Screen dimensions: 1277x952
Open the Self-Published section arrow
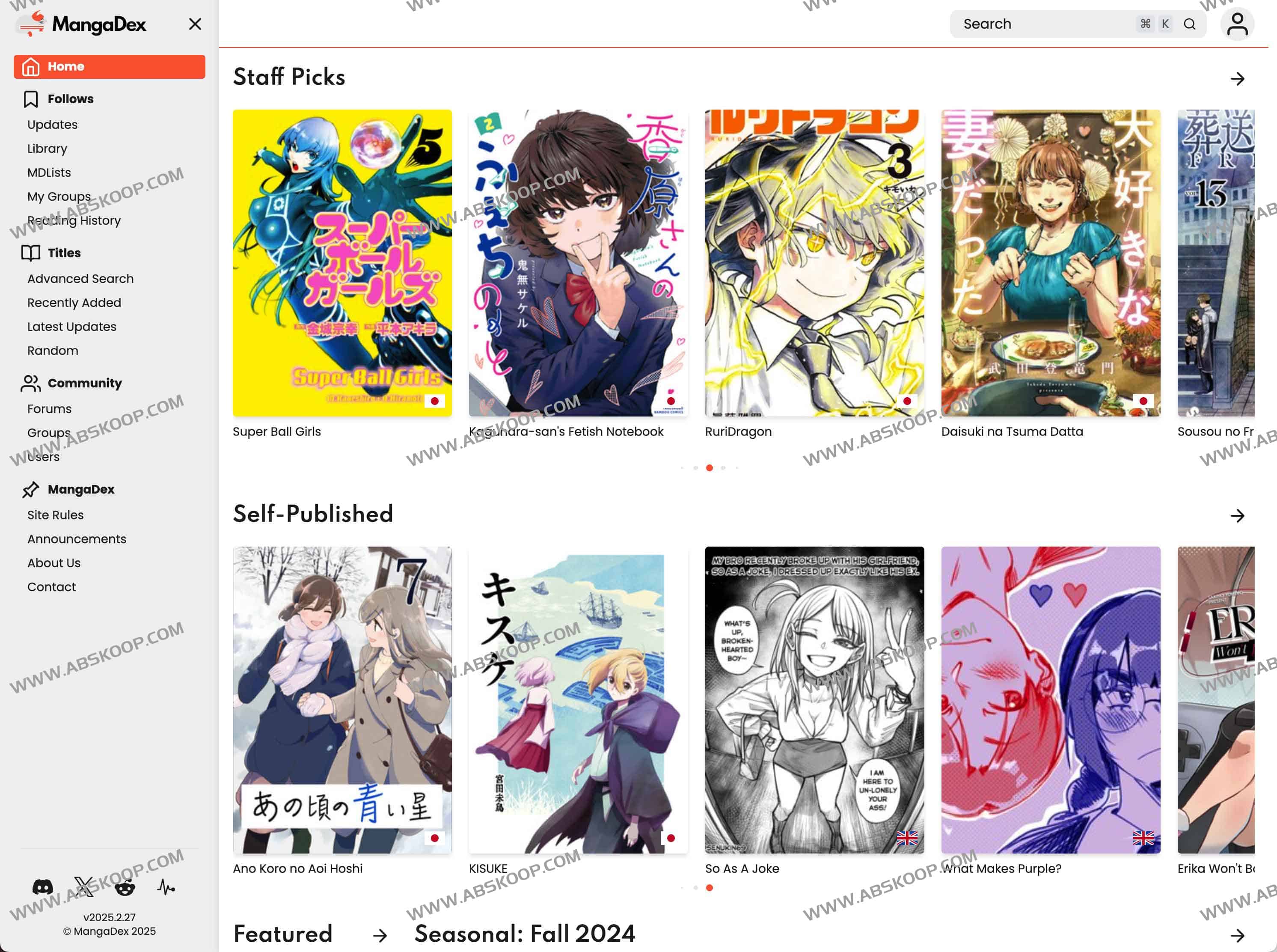coord(1237,515)
